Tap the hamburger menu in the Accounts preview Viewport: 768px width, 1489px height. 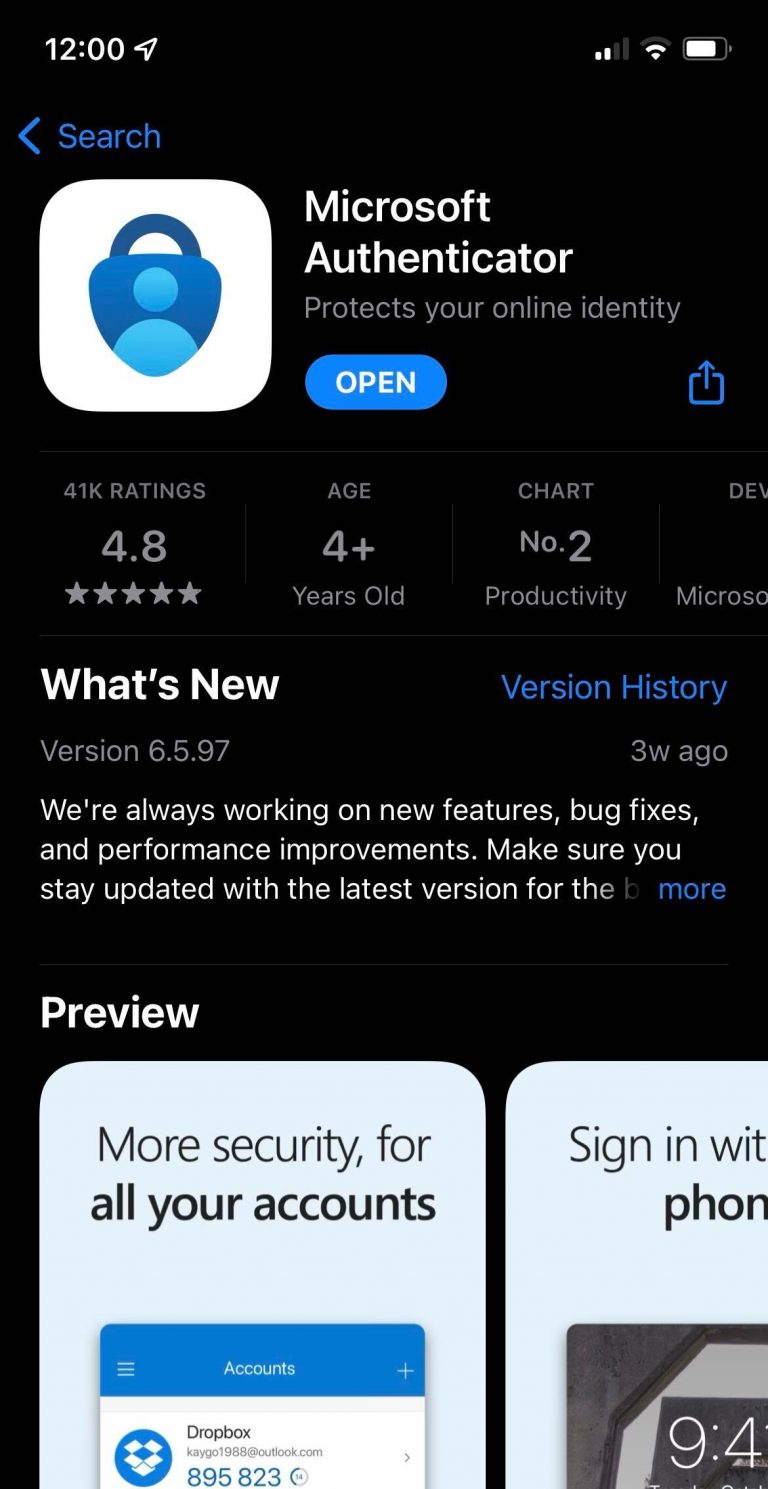[x=126, y=1369]
